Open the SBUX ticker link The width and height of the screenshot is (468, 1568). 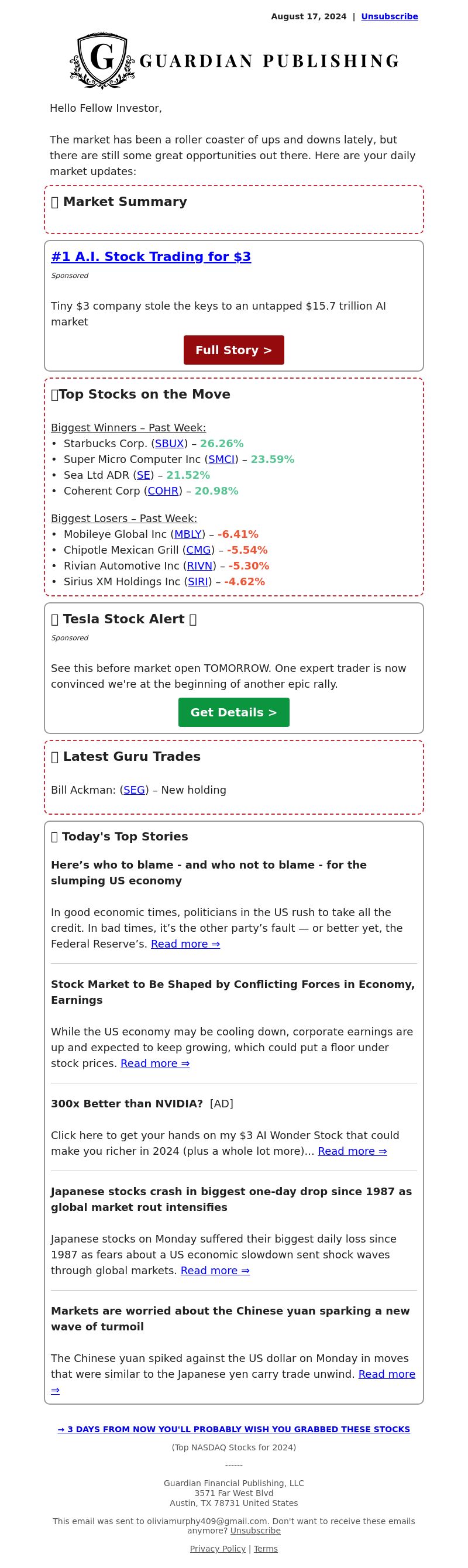click(169, 444)
